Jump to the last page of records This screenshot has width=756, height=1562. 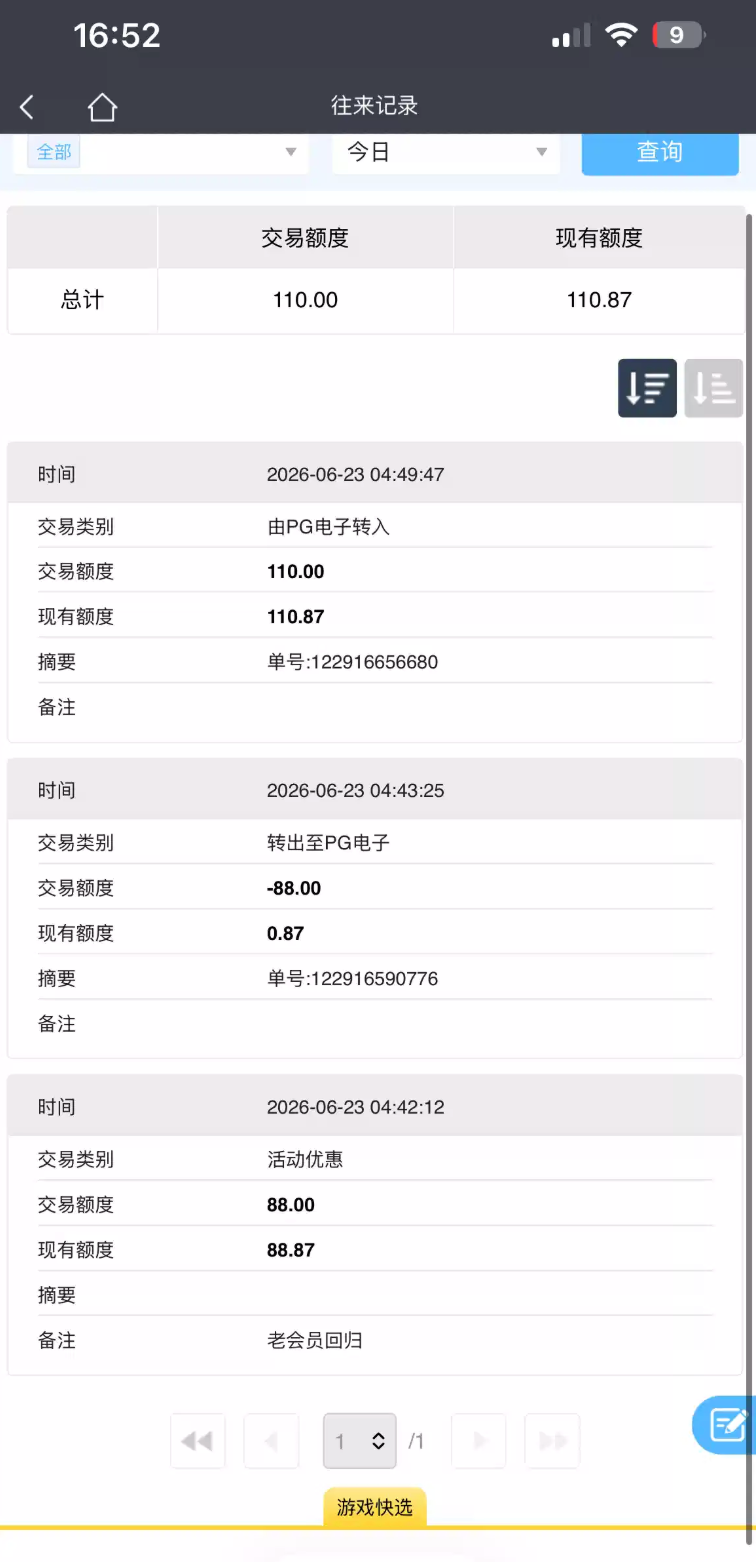click(552, 1441)
